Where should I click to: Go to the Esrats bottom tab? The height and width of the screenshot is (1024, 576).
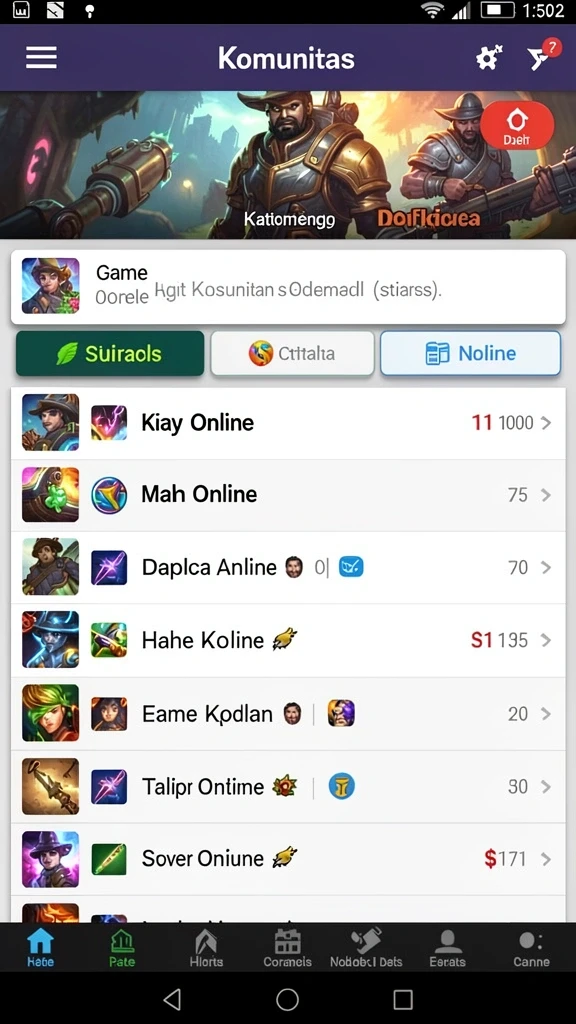coord(447,948)
